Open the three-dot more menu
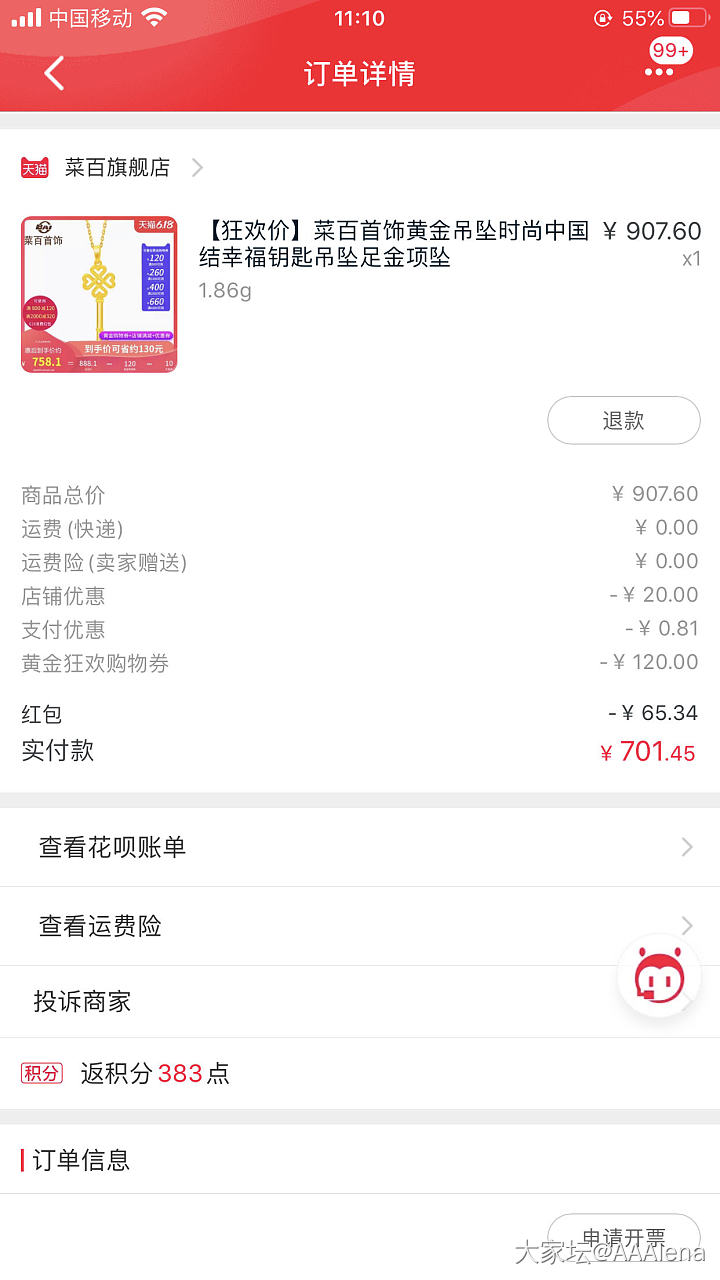 pyautogui.click(x=660, y=71)
